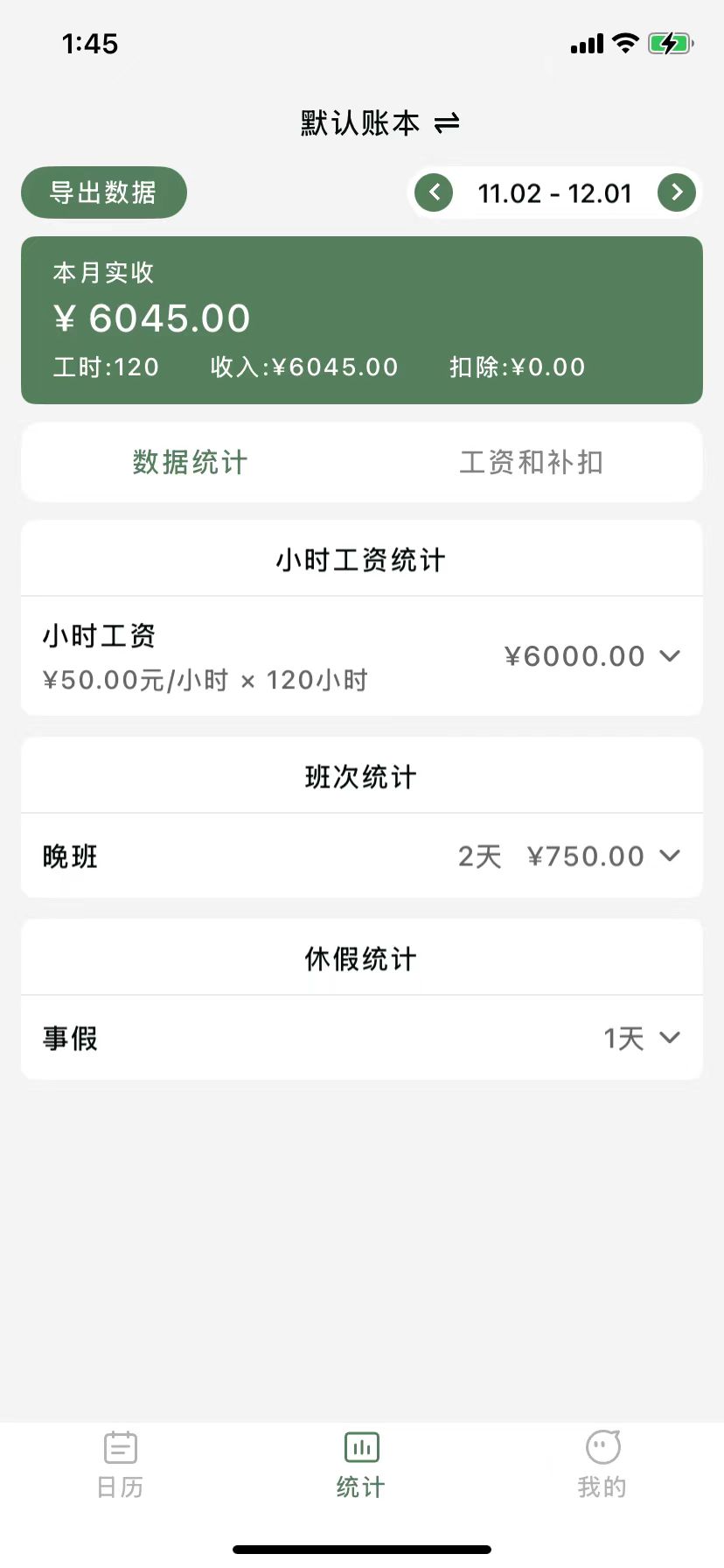
Task: Tap the 工时:120 work hours label
Action: pos(106,367)
